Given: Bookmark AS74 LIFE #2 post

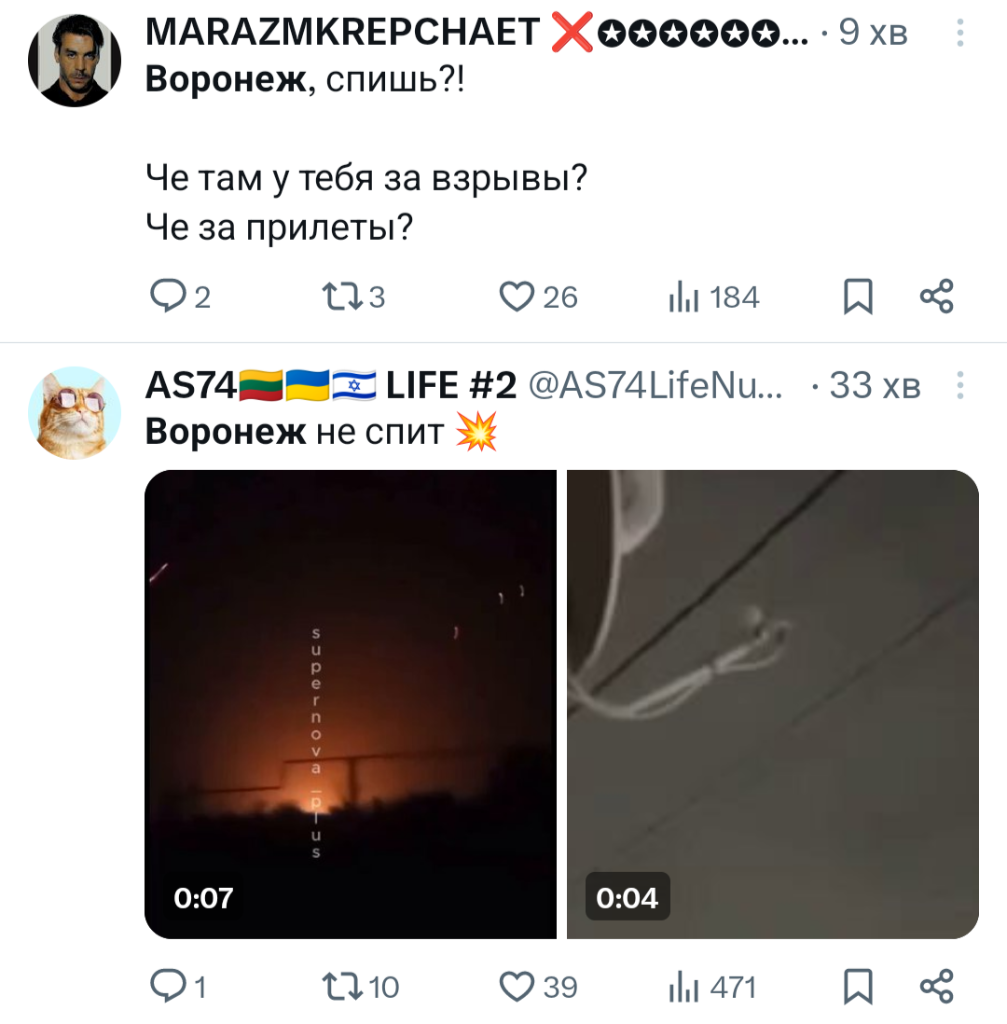Looking at the screenshot, I should (858, 987).
